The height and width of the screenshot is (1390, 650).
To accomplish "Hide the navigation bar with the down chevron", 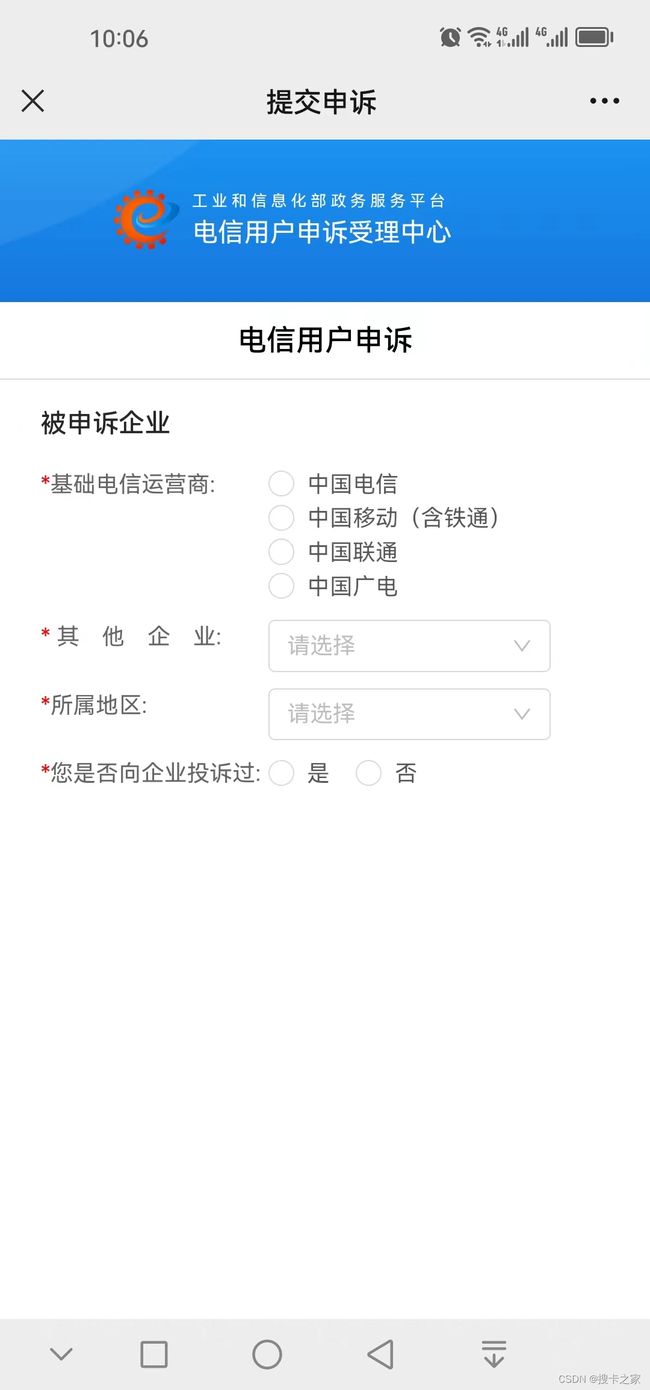I will tap(61, 1355).
